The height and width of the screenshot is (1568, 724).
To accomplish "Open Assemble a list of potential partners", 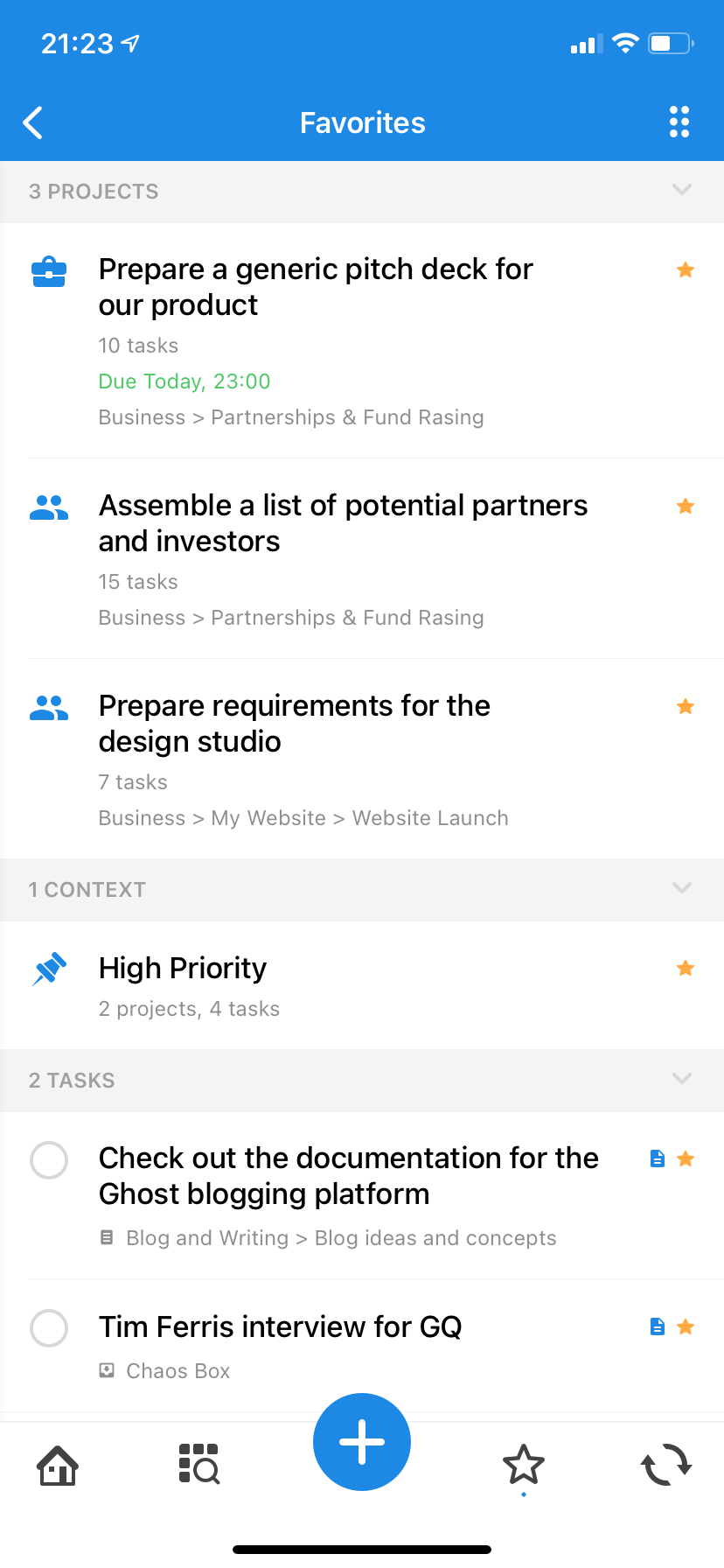I will (x=343, y=523).
